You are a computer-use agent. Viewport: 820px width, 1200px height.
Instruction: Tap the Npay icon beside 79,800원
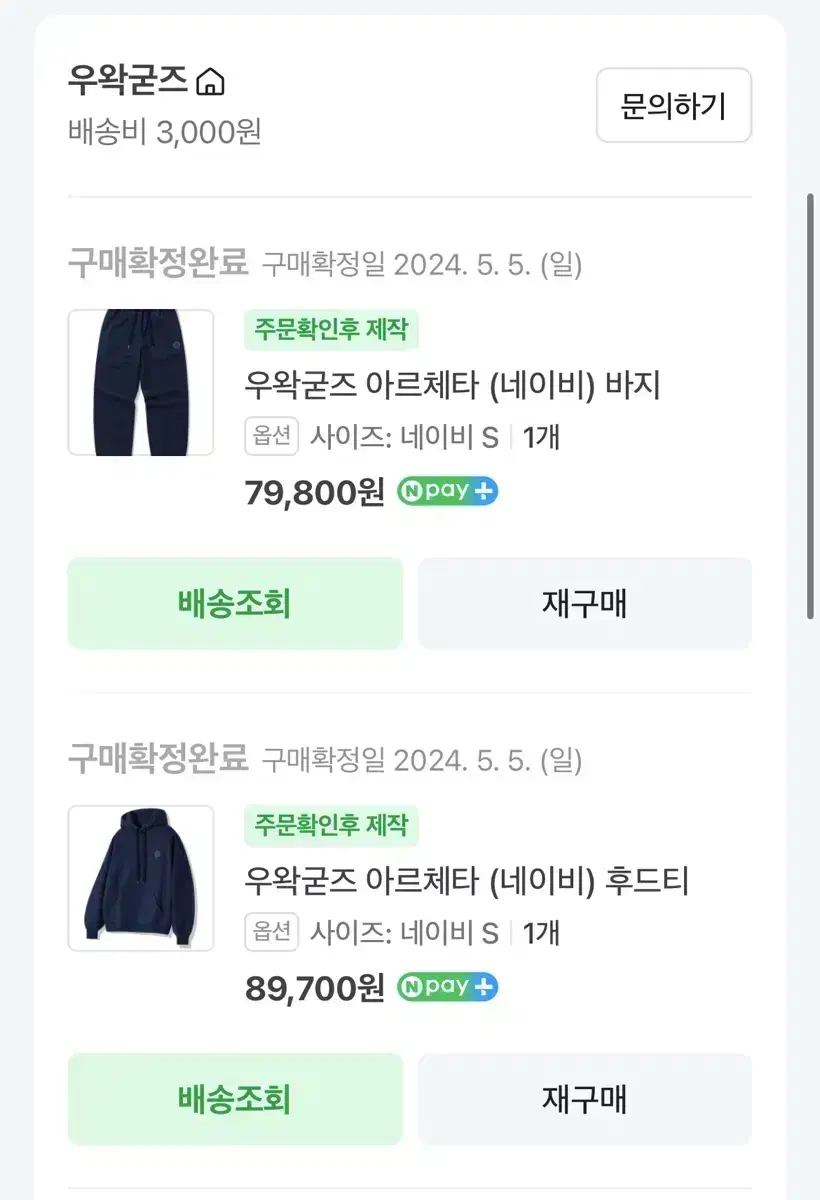tap(446, 491)
